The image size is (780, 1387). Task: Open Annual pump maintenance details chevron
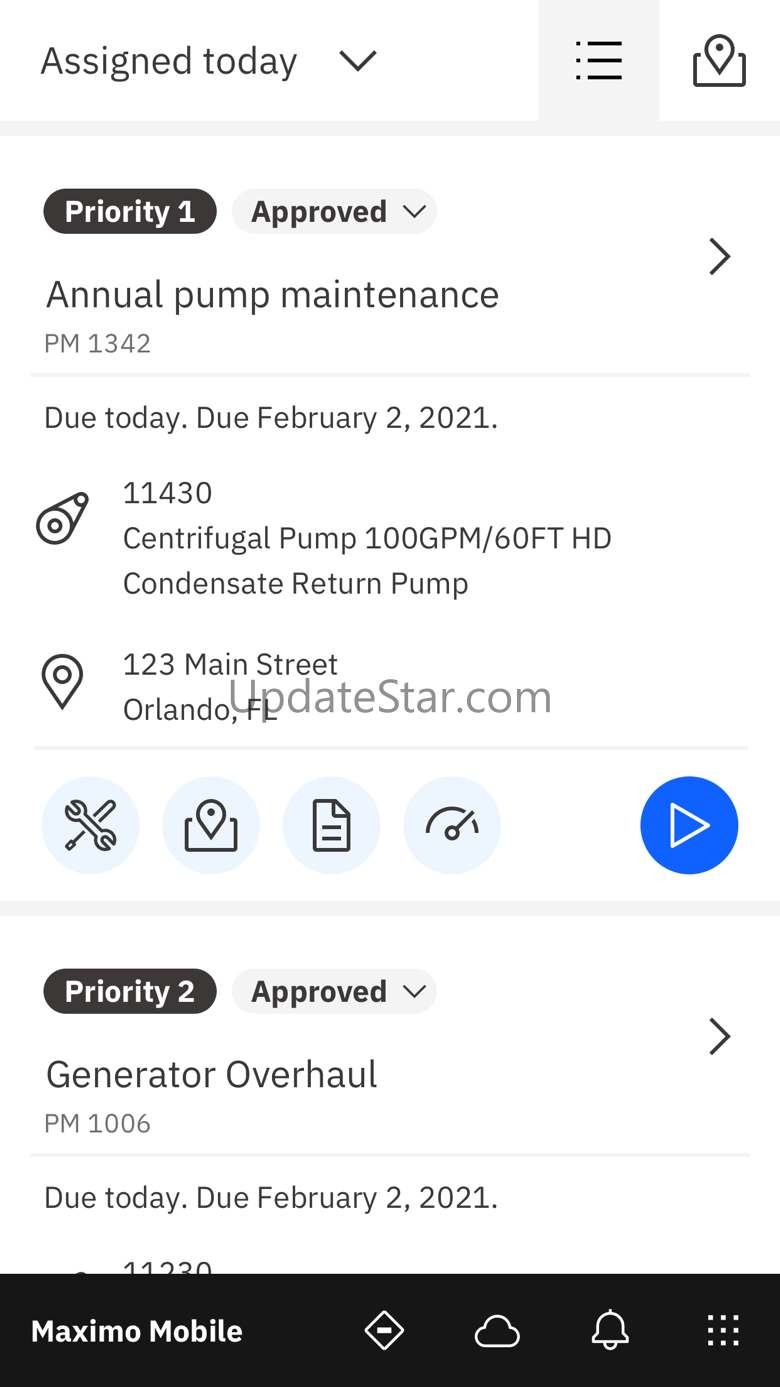click(719, 257)
